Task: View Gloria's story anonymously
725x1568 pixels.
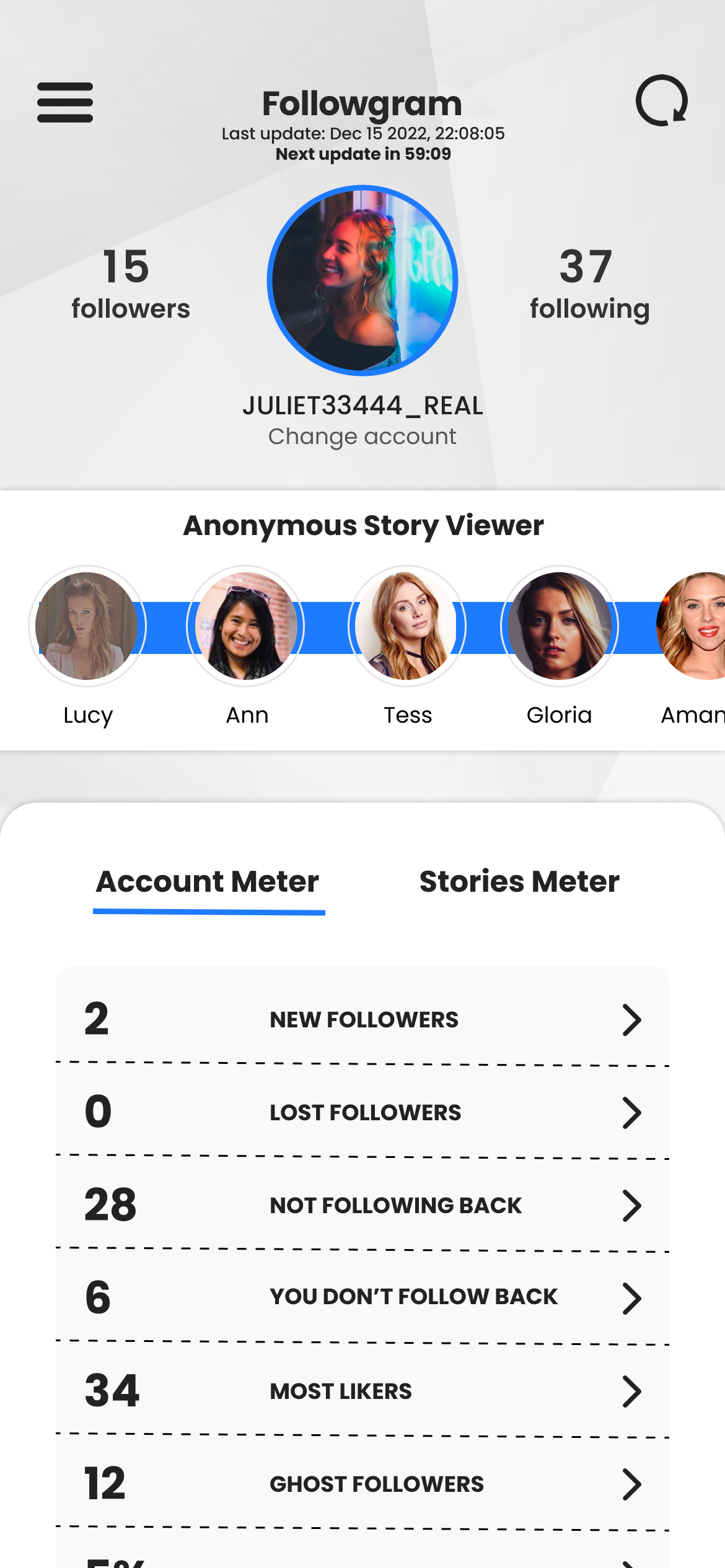Action: click(x=559, y=626)
